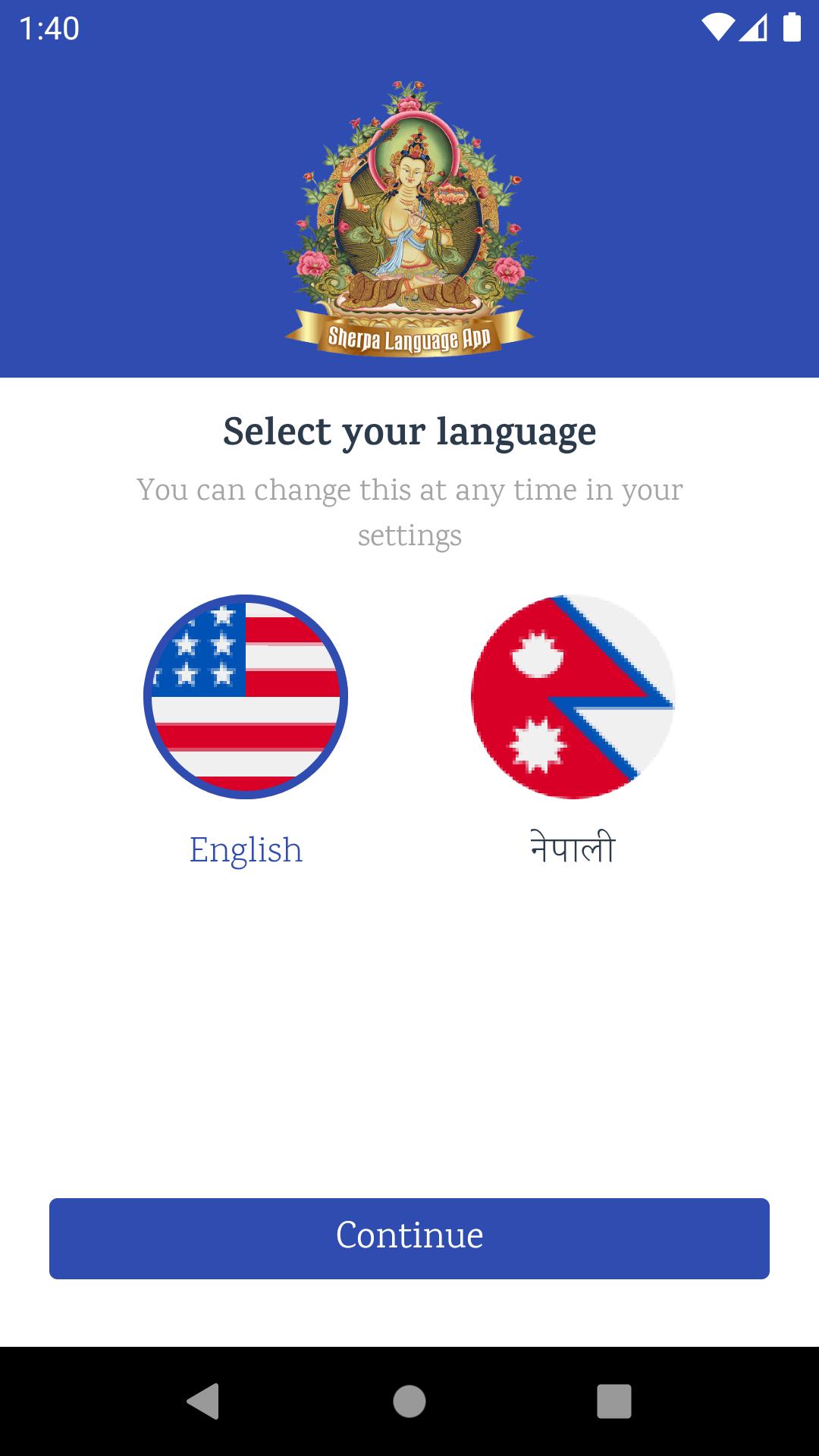Select the English text label
The image size is (819, 1456).
246,849
